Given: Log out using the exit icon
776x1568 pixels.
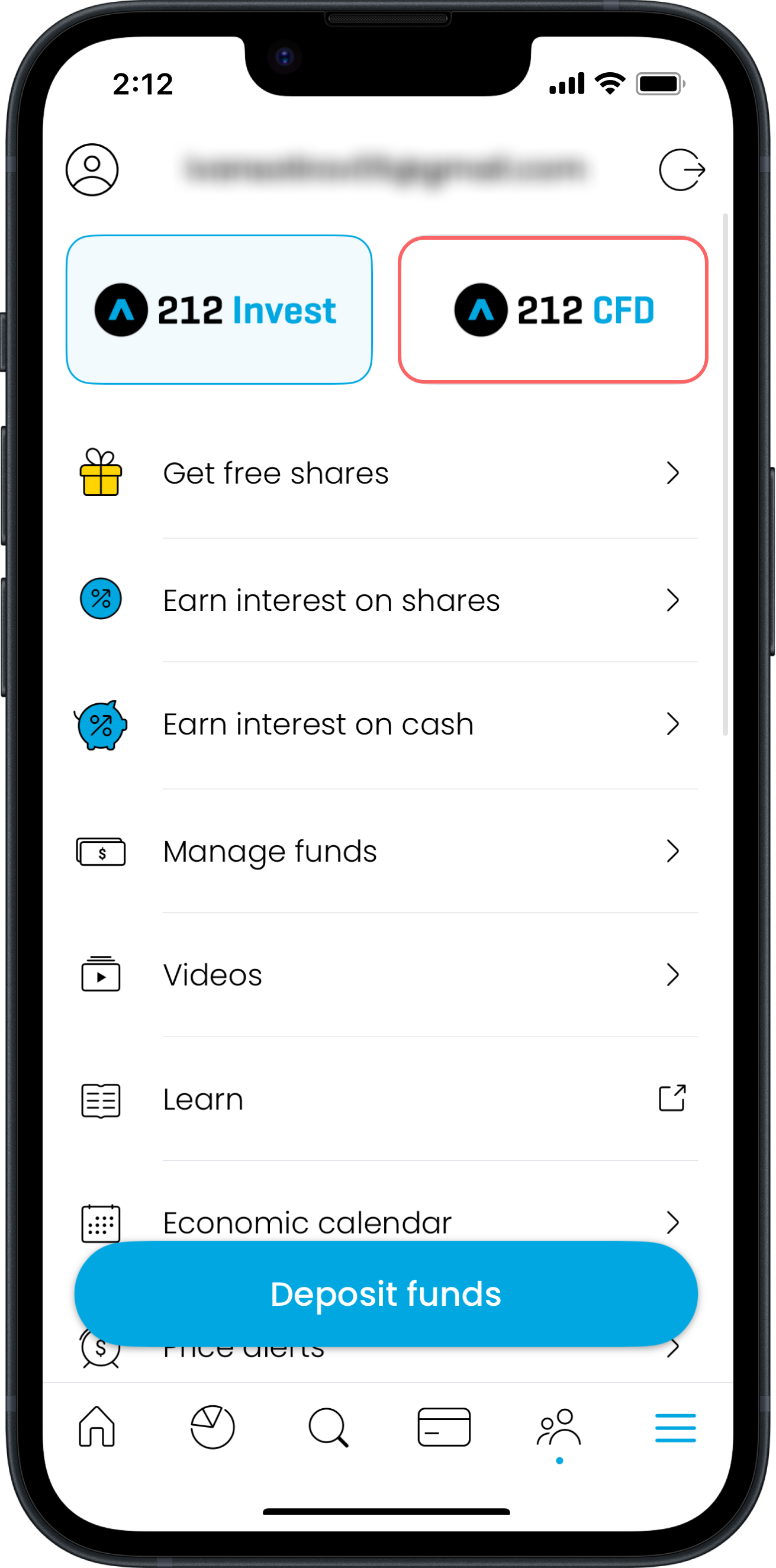Looking at the screenshot, I should pyautogui.click(x=682, y=170).
